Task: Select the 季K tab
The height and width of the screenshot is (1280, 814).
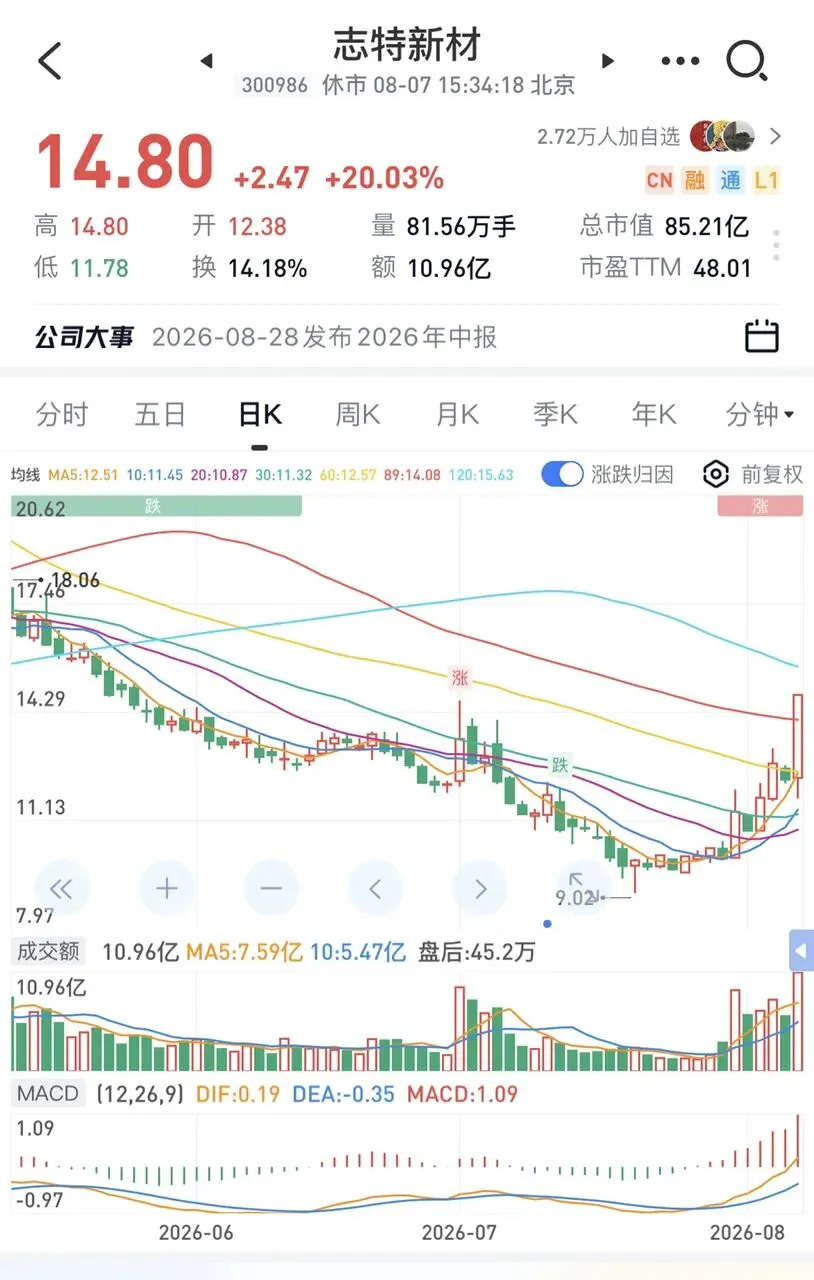Action: point(555,414)
